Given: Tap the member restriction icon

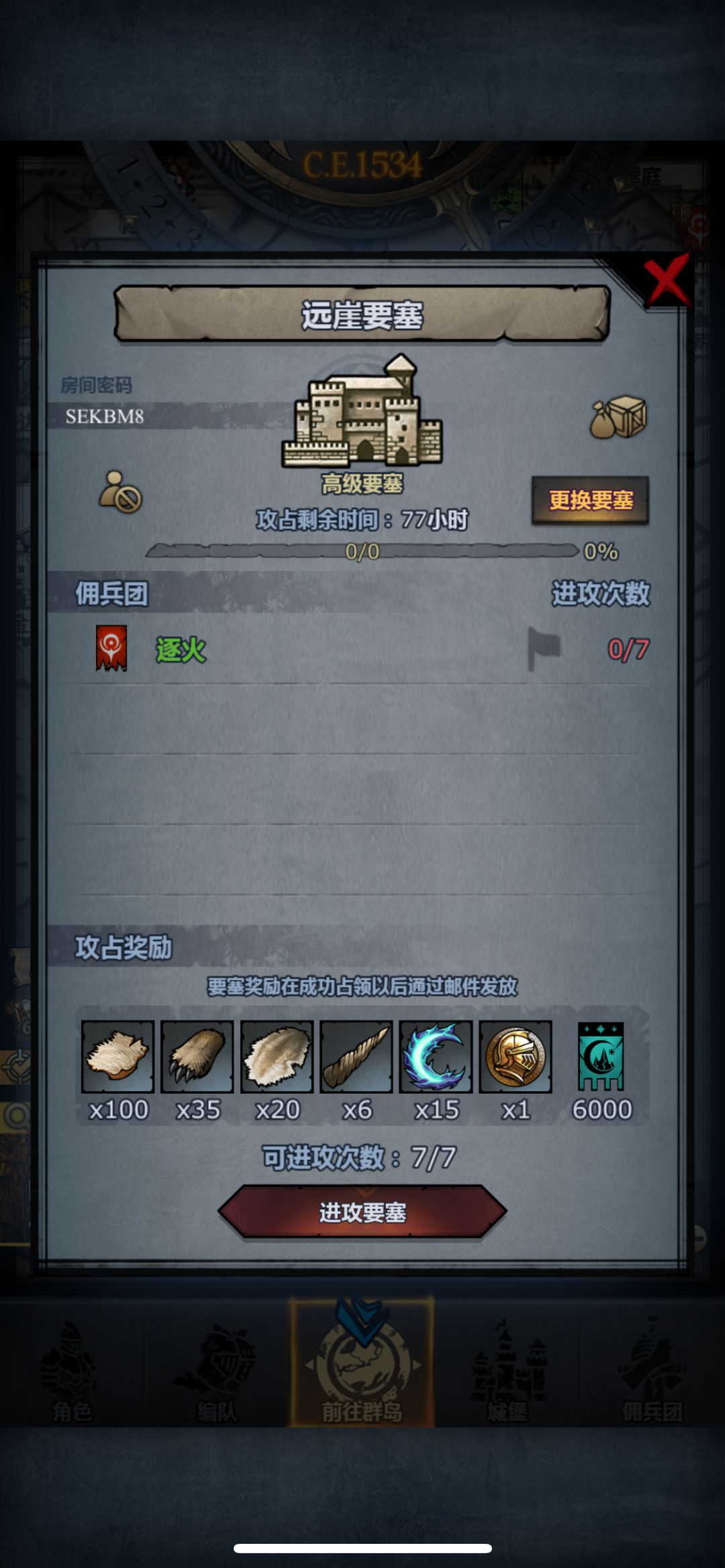Looking at the screenshot, I should coord(120,492).
